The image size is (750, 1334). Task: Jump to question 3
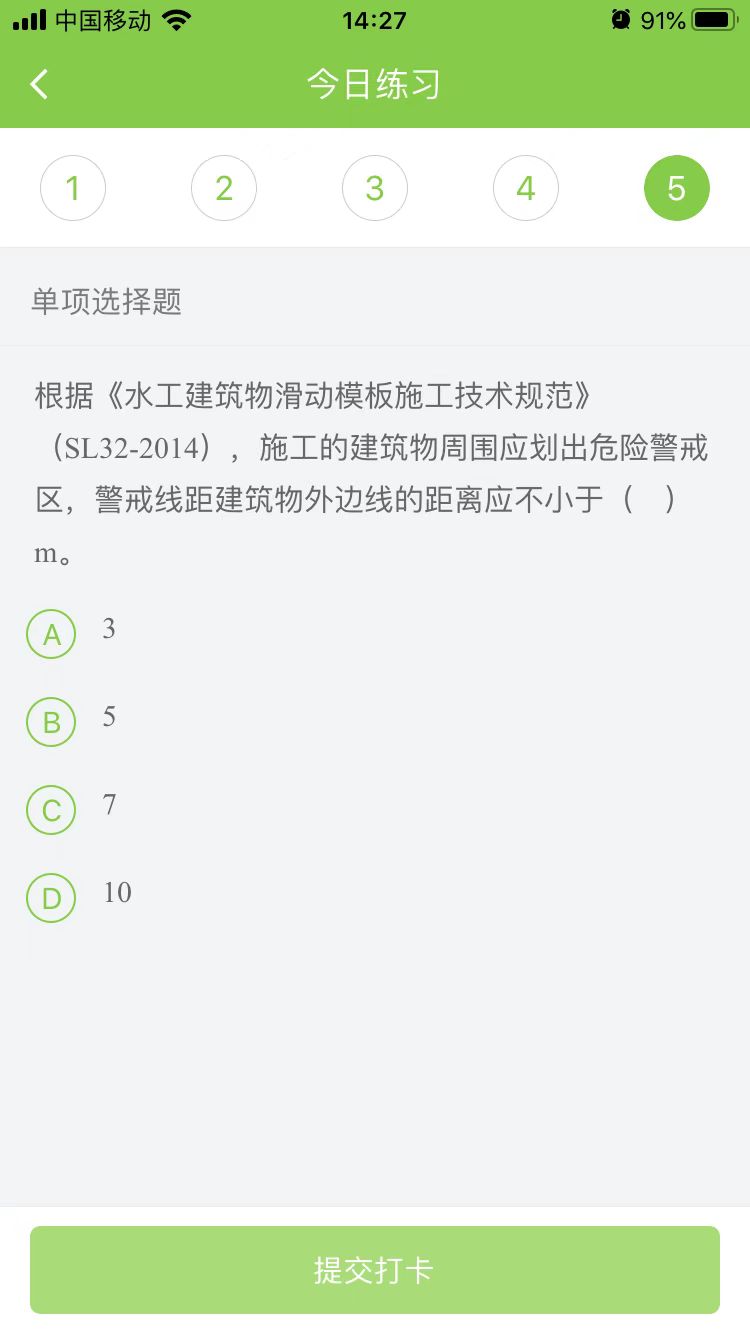[375, 188]
